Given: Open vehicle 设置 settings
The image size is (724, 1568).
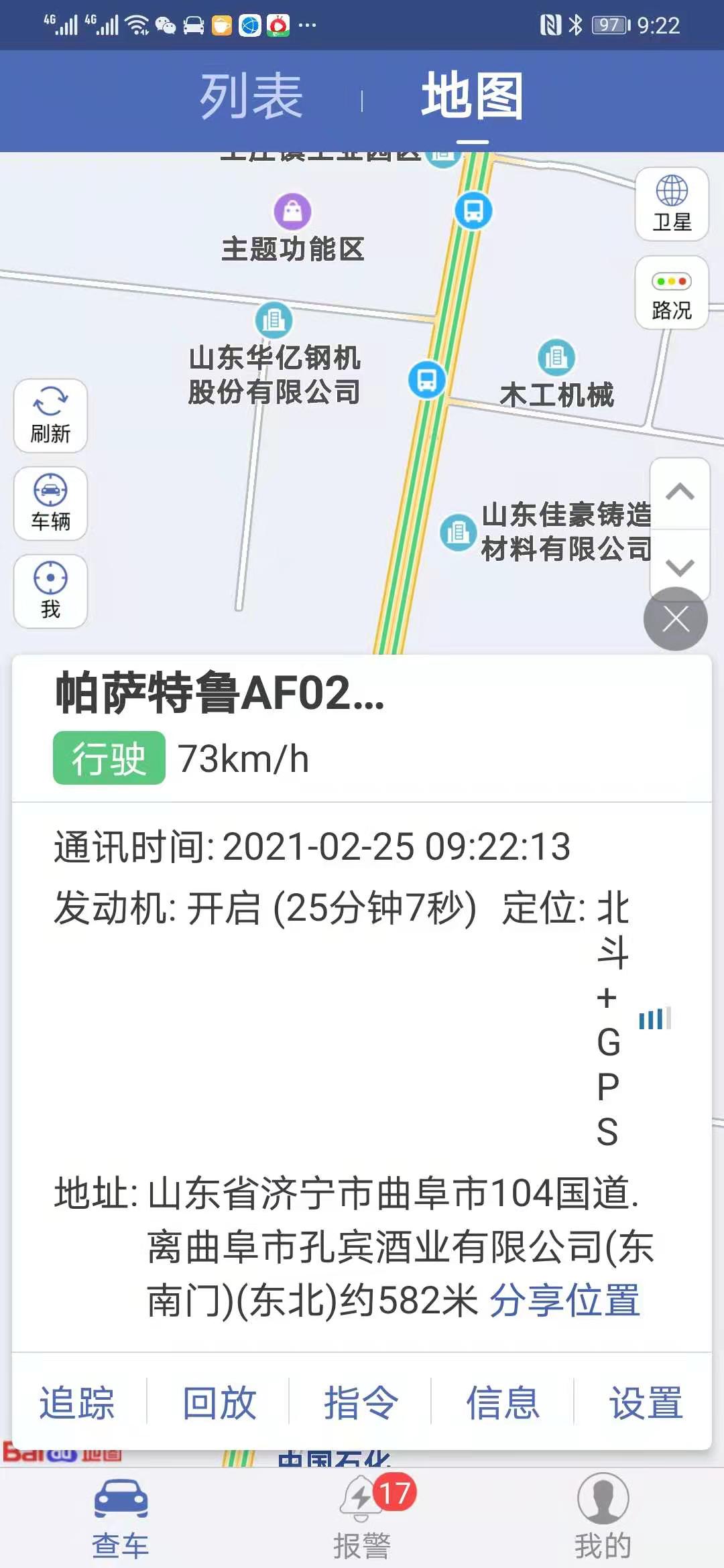Looking at the screenshot, I should [646, 1403].
